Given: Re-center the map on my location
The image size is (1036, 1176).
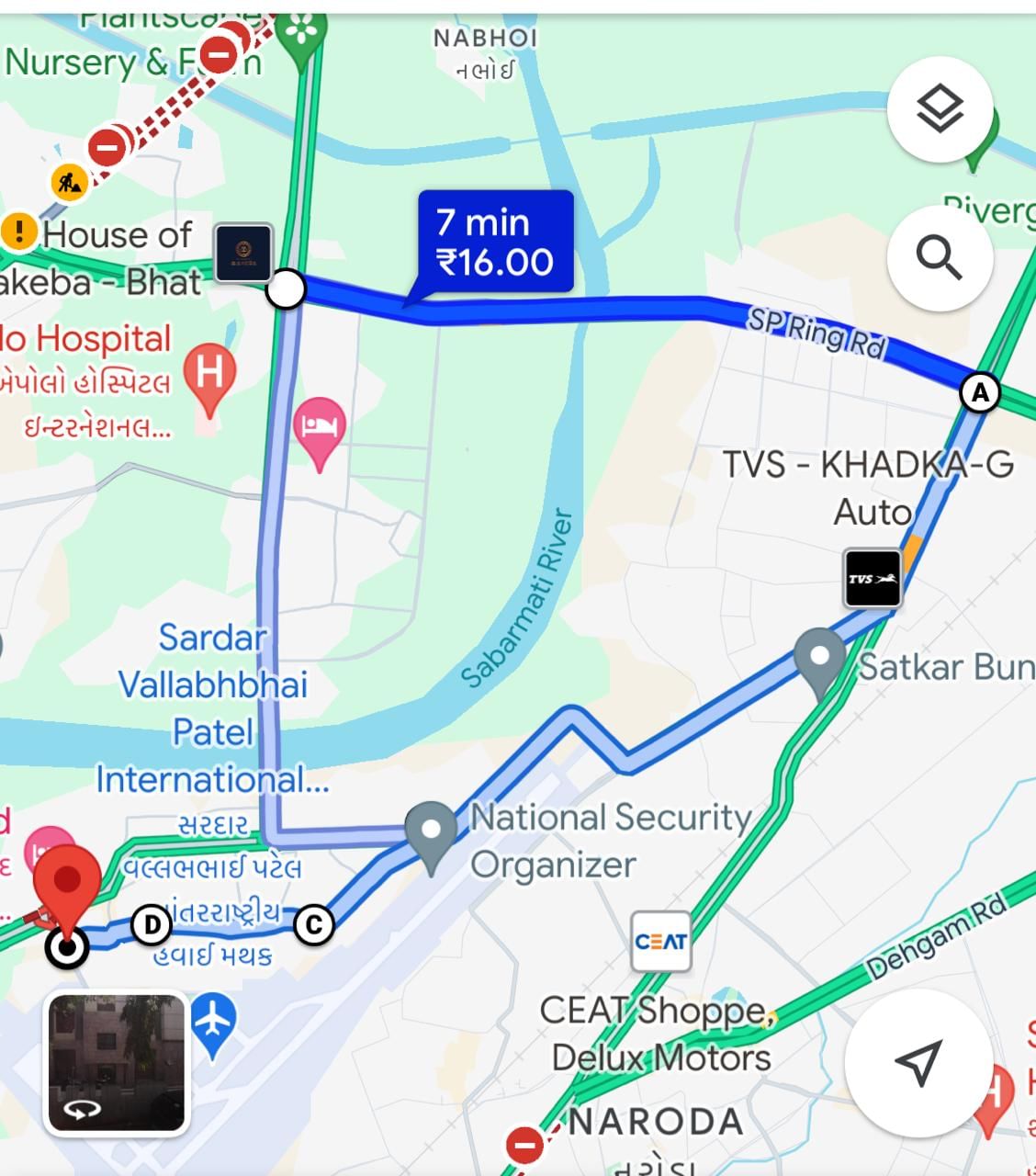Looking at the screenshot, I should [x=918, y=1063].
